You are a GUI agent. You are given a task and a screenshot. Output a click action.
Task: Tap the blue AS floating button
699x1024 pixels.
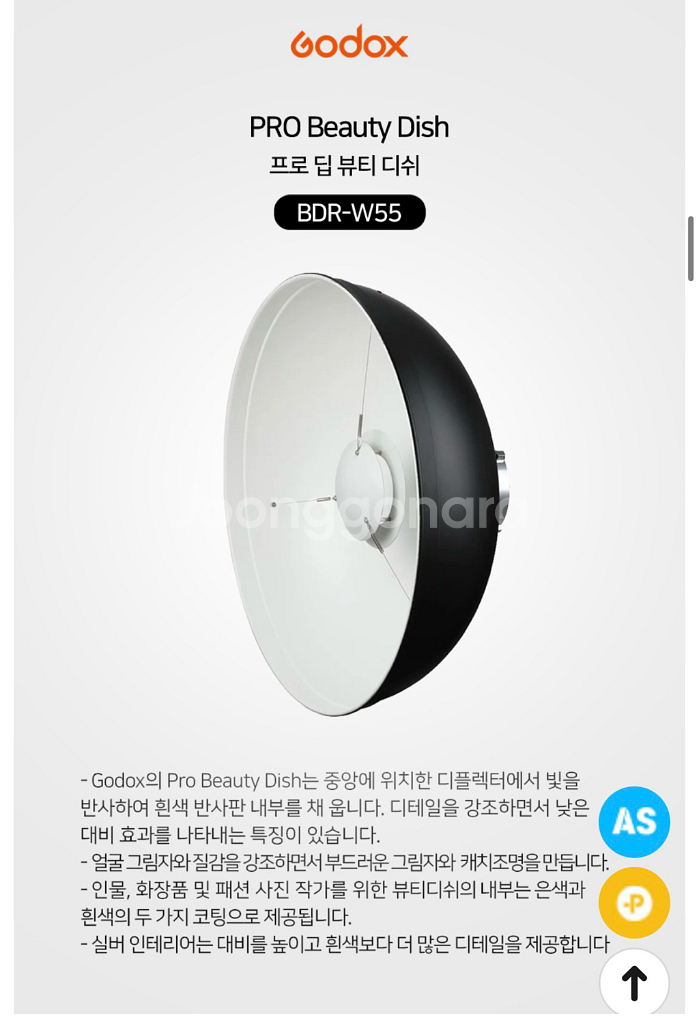coord(634,822)
